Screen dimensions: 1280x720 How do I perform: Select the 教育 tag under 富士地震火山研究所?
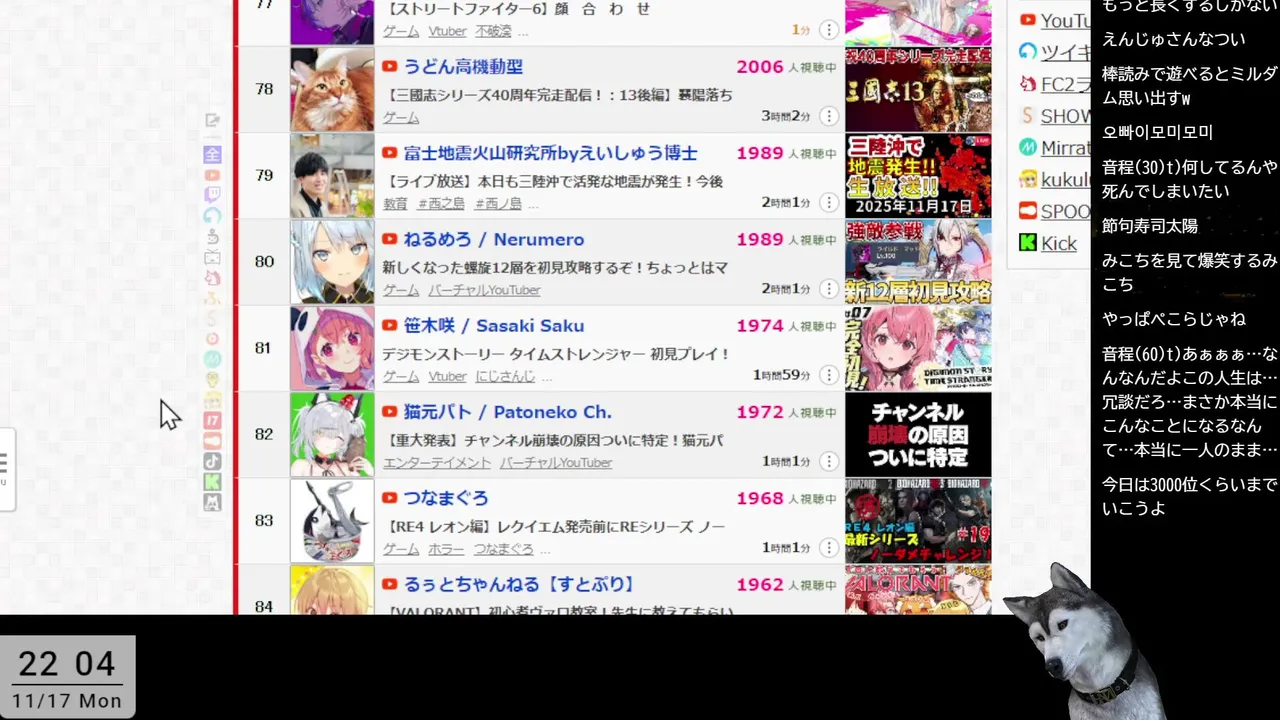click(395, 203)
